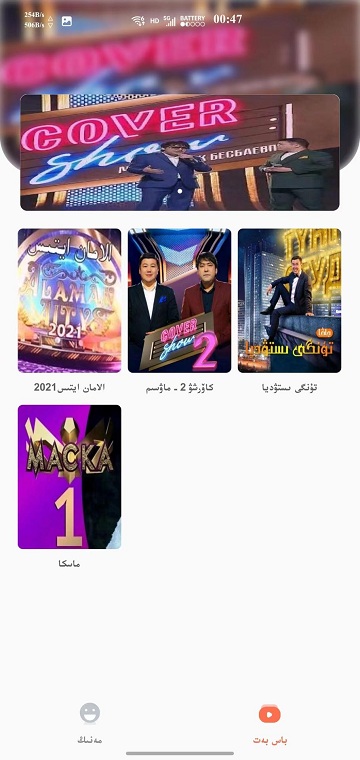Open the الامان ايتىس2021 show tile

click(69, 301)
